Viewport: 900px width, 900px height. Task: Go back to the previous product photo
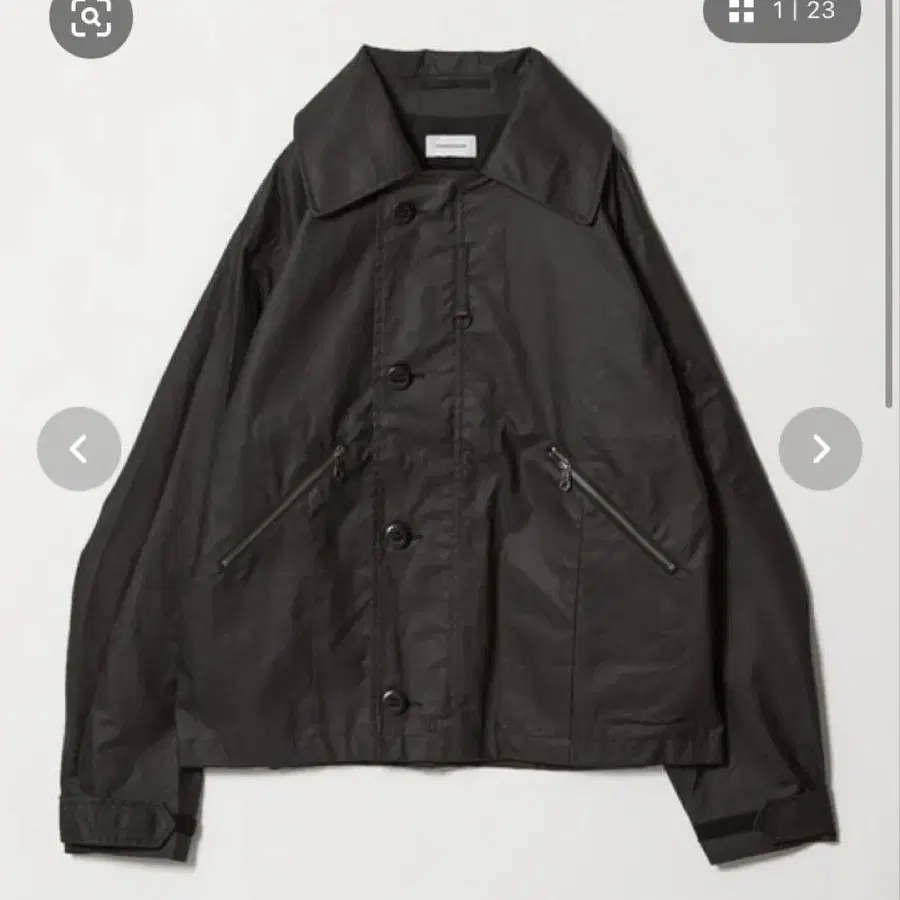click(79, 449)
